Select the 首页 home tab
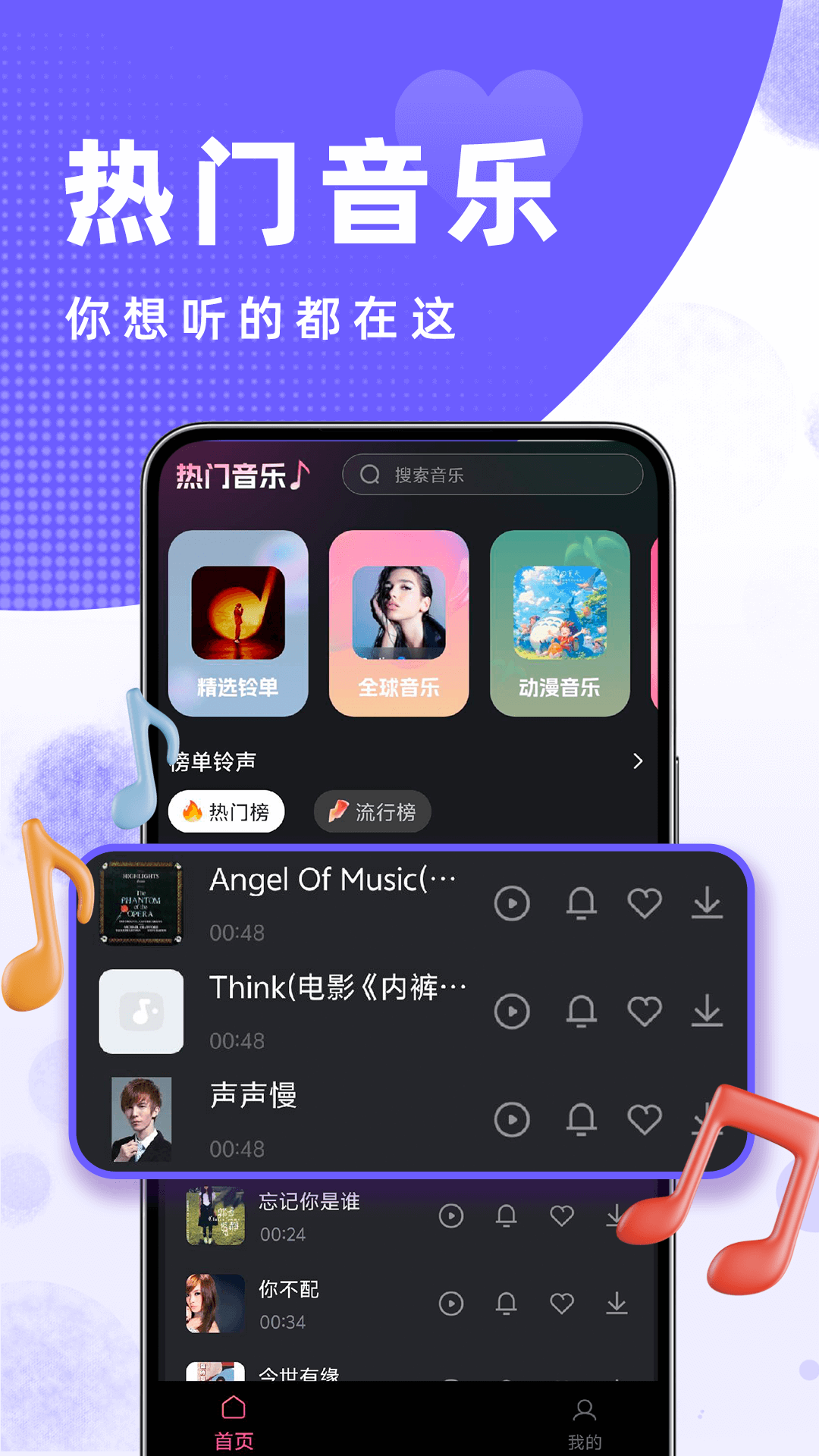This screenshot has height=1456, width=819. point(234,1419)
